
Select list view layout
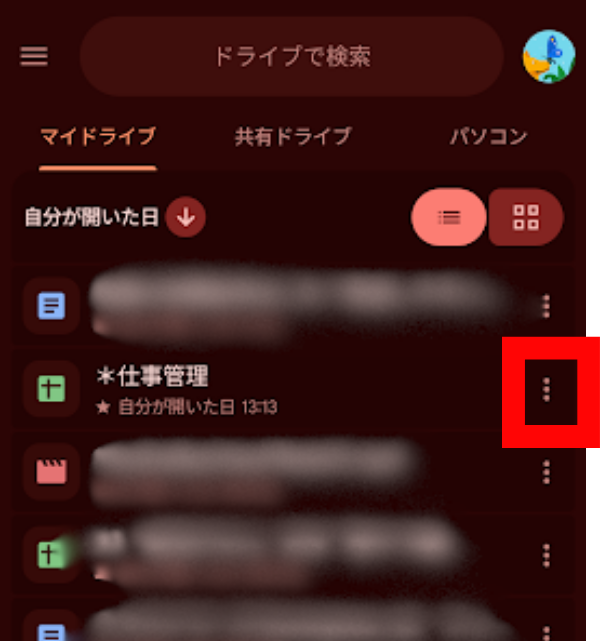[x=449, y=217]
